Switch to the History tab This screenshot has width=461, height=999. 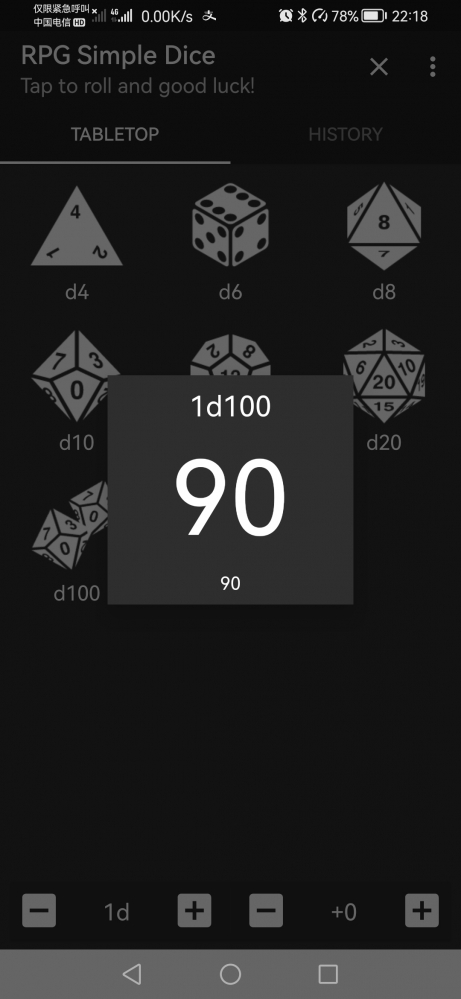pos(345,134)
